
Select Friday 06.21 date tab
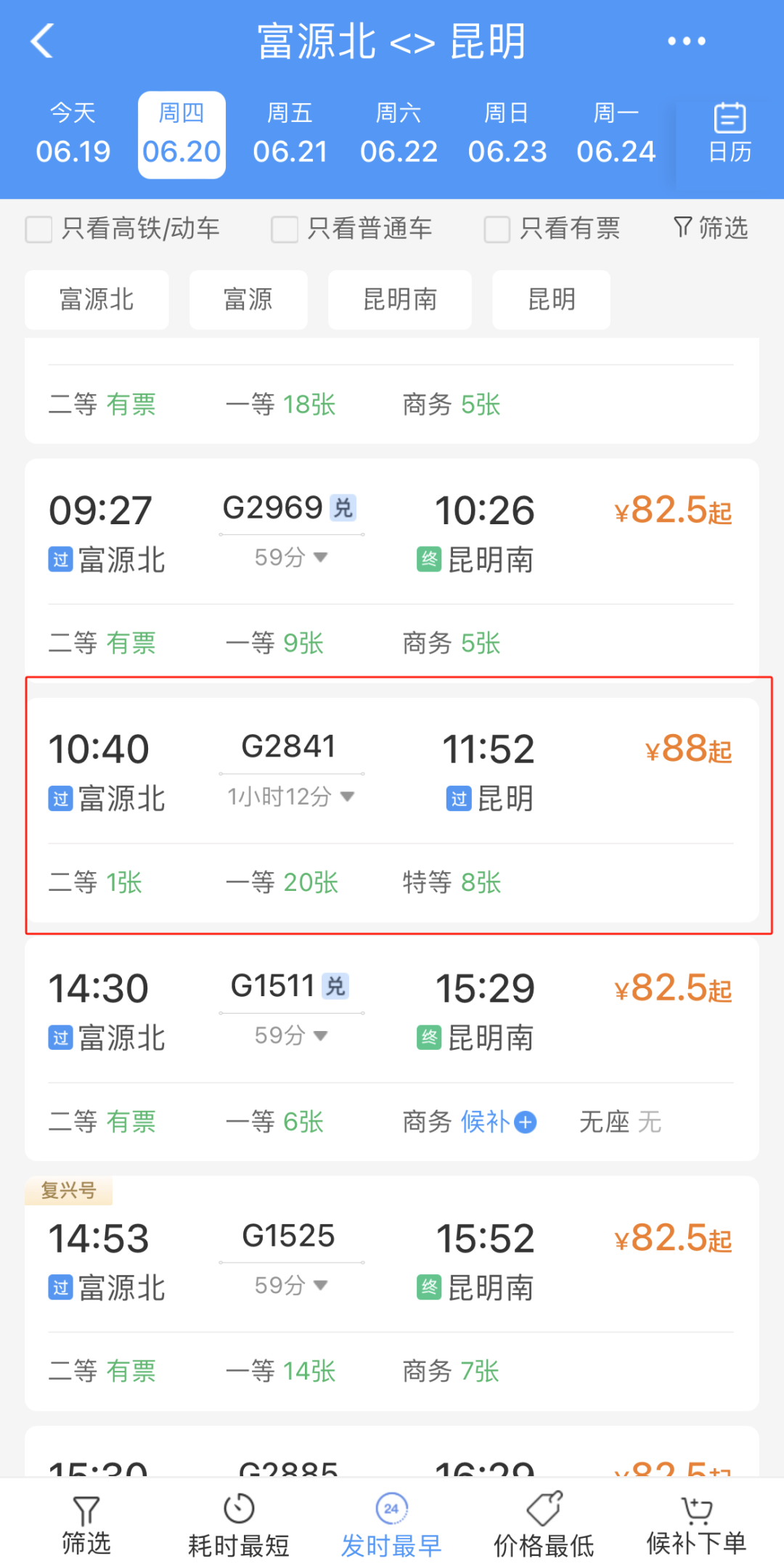click(x=290, y=134)
